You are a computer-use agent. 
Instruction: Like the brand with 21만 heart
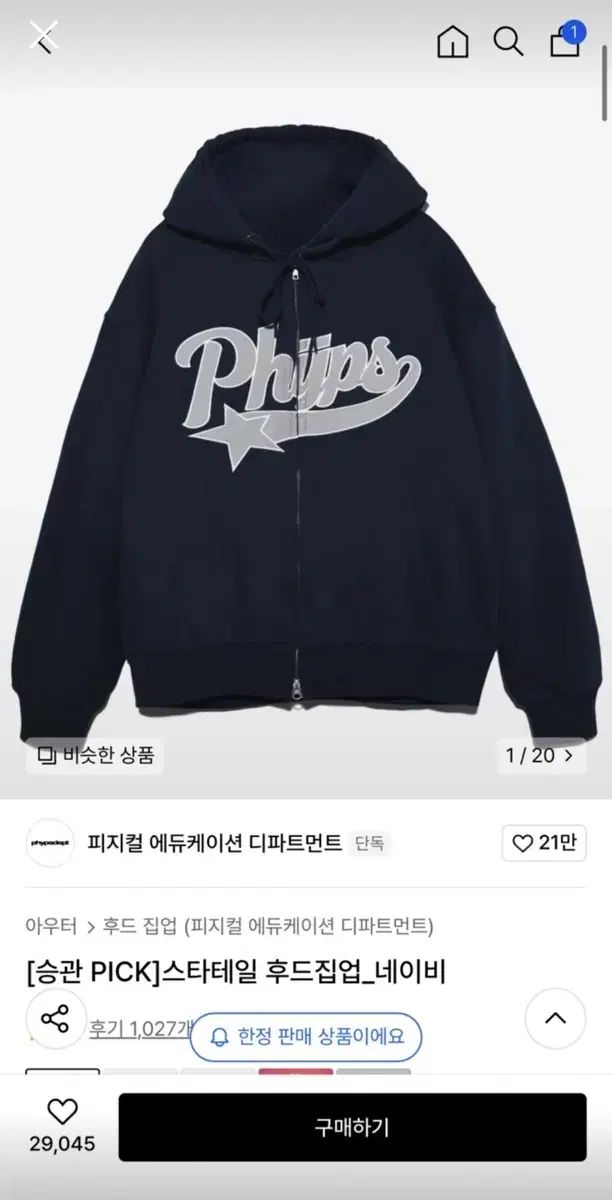[544, 843]
